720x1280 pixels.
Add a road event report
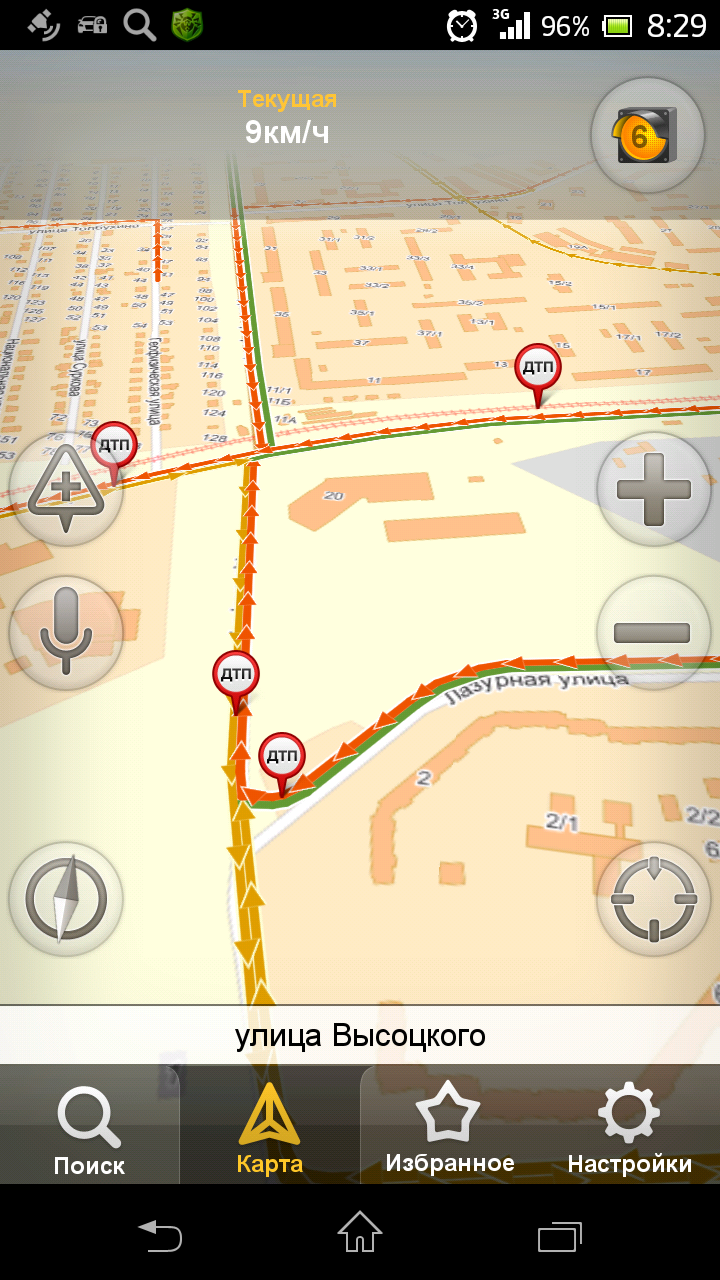click(66, 490)
